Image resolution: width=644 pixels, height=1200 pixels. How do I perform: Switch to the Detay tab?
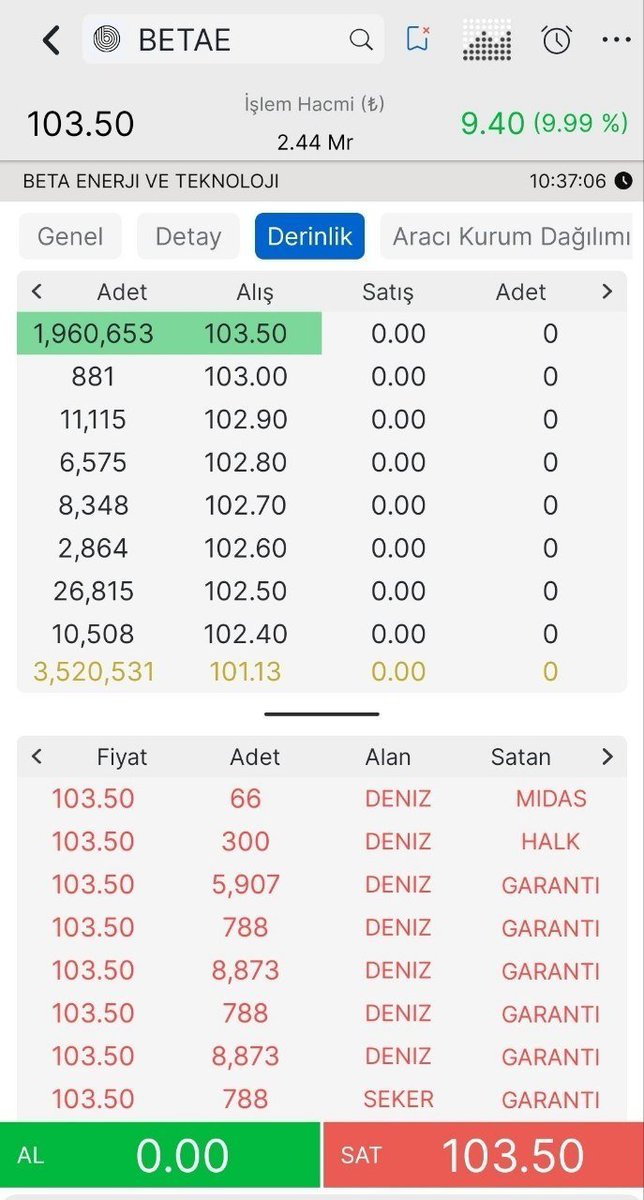[188, 237]
